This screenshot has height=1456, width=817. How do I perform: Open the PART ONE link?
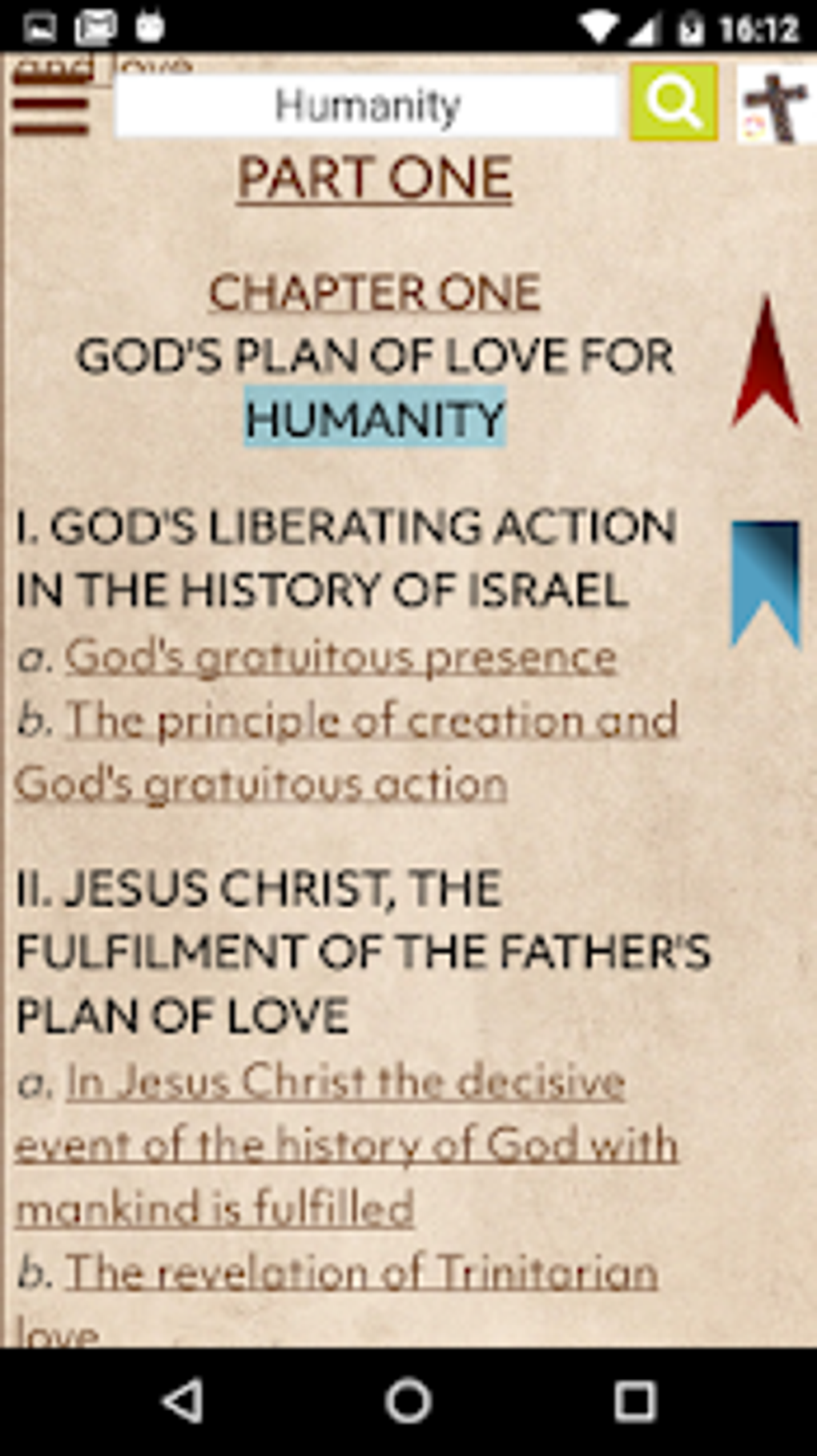coord(374,178)
